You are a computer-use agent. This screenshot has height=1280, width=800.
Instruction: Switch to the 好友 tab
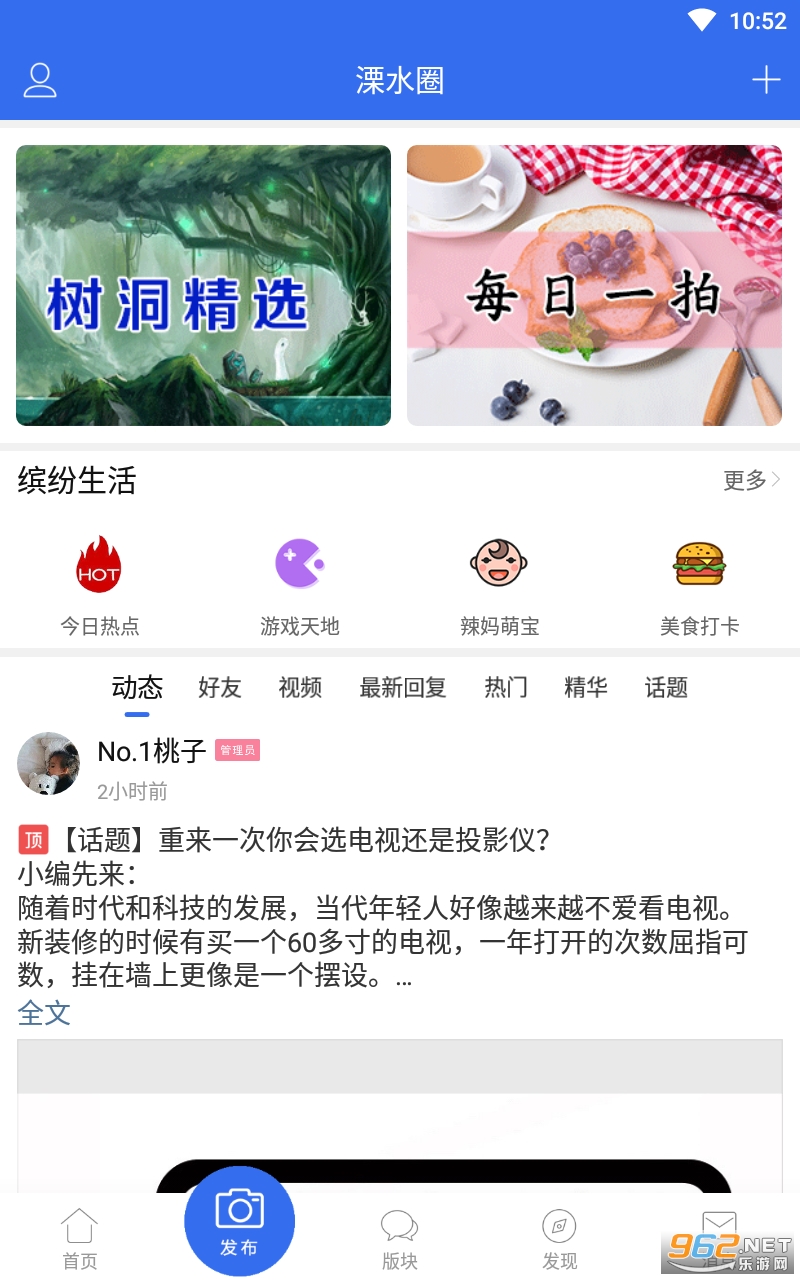tap(219, 688)
